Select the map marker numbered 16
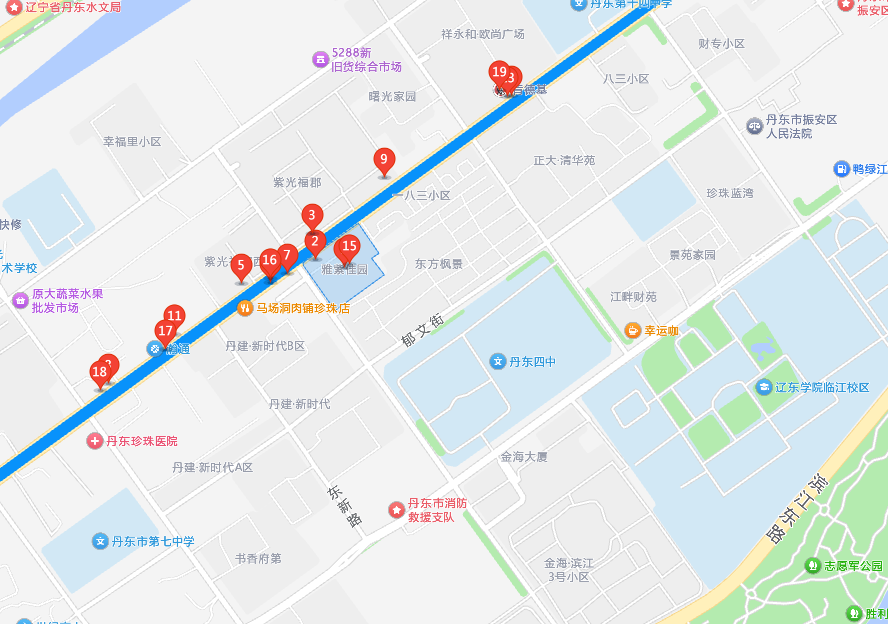This screenshot has width=888, height=624. click(269, 262)
